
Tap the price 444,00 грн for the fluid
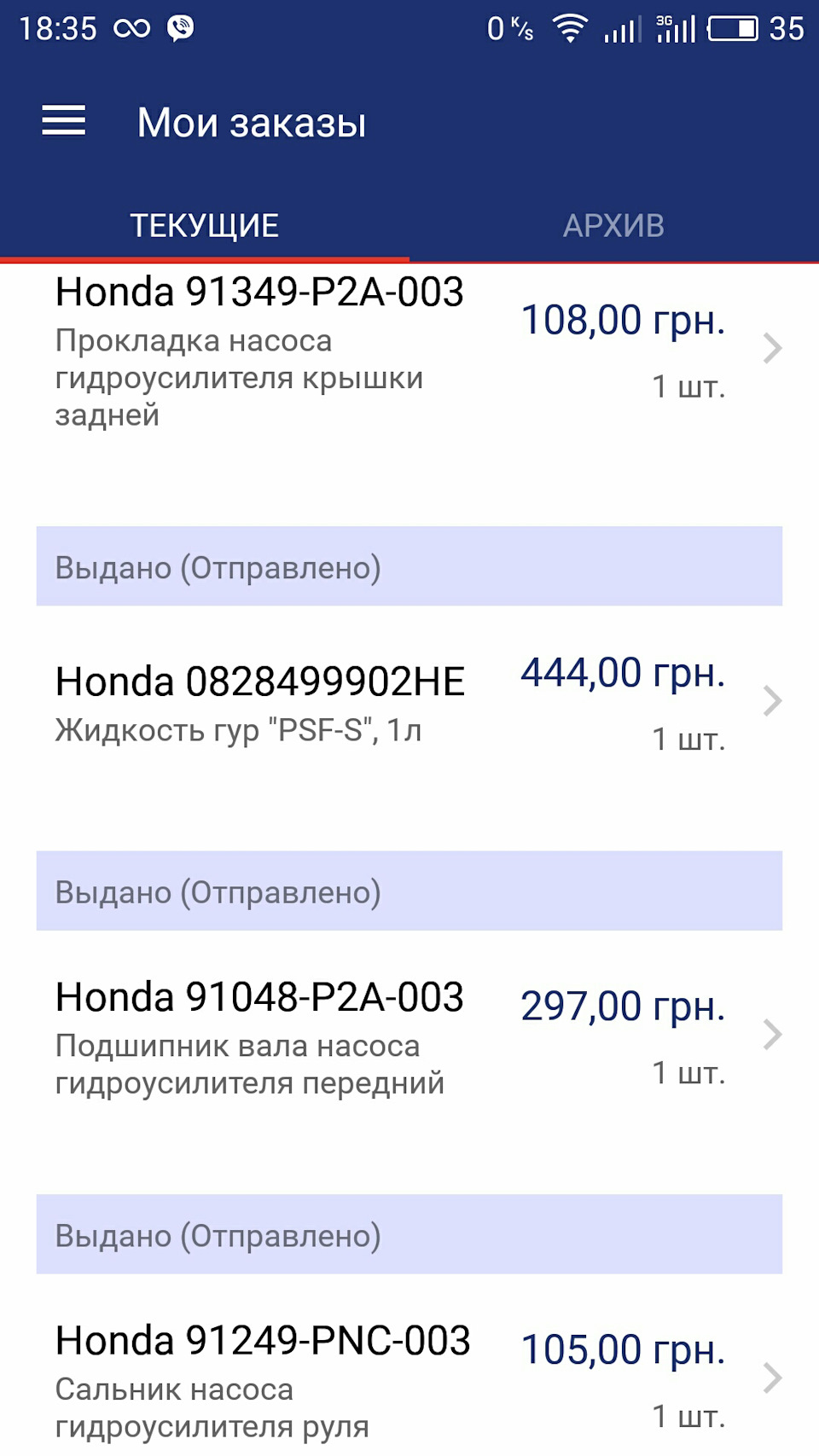point(621,673)
